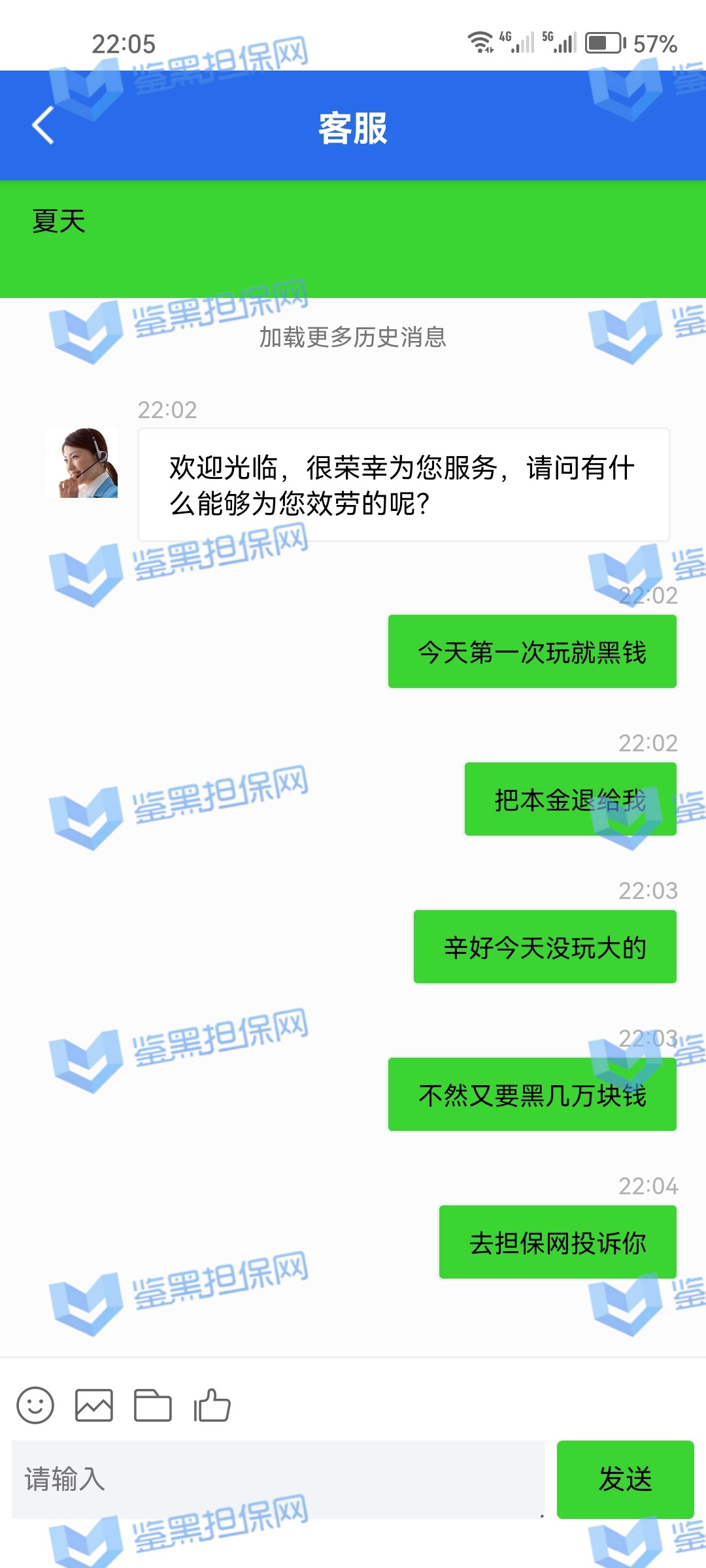The height and width of the screenshot is (1568, 706).
Task: Go back from the 客服 chat
Action: (x=43, y=125)
